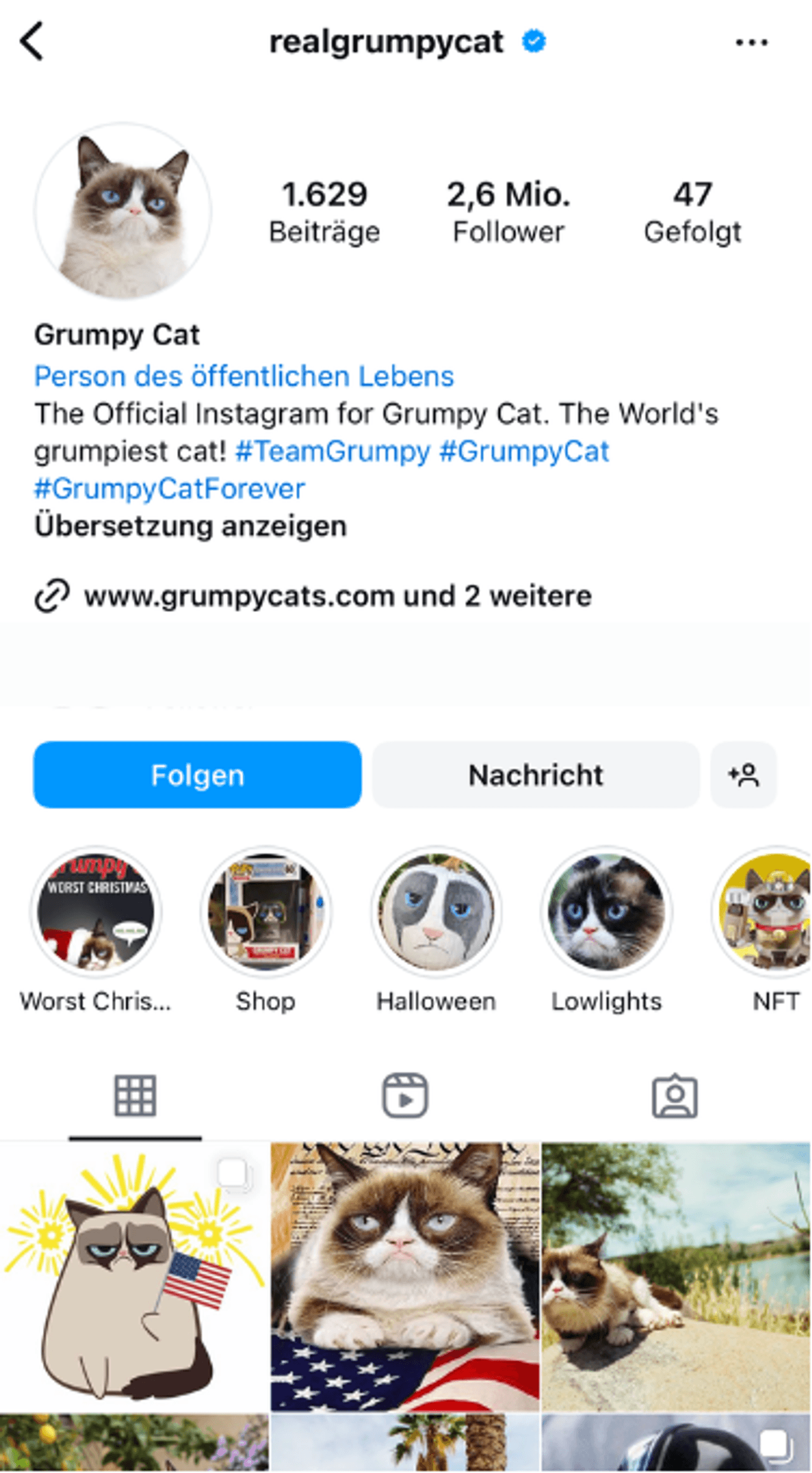Tap the Folgen button
Screen dimensions: 812x1473
[x=197, y=775]
